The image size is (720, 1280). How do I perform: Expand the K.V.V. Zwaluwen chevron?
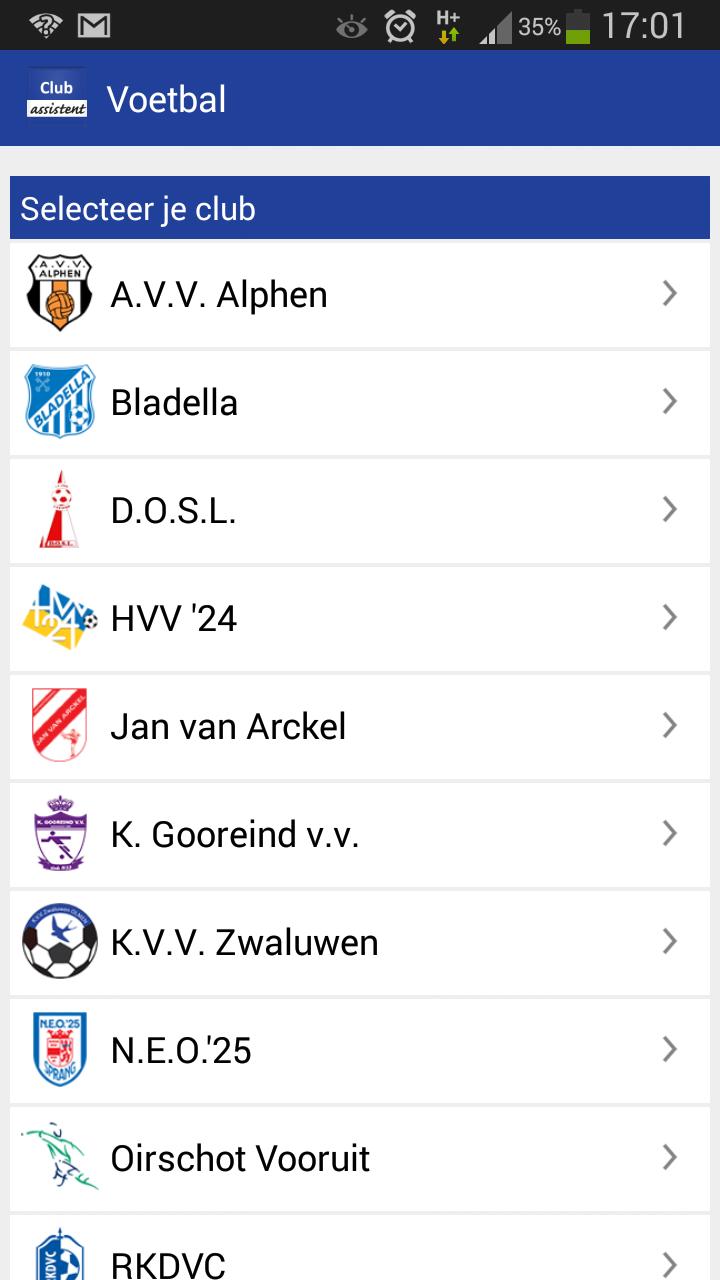(669, 942)
